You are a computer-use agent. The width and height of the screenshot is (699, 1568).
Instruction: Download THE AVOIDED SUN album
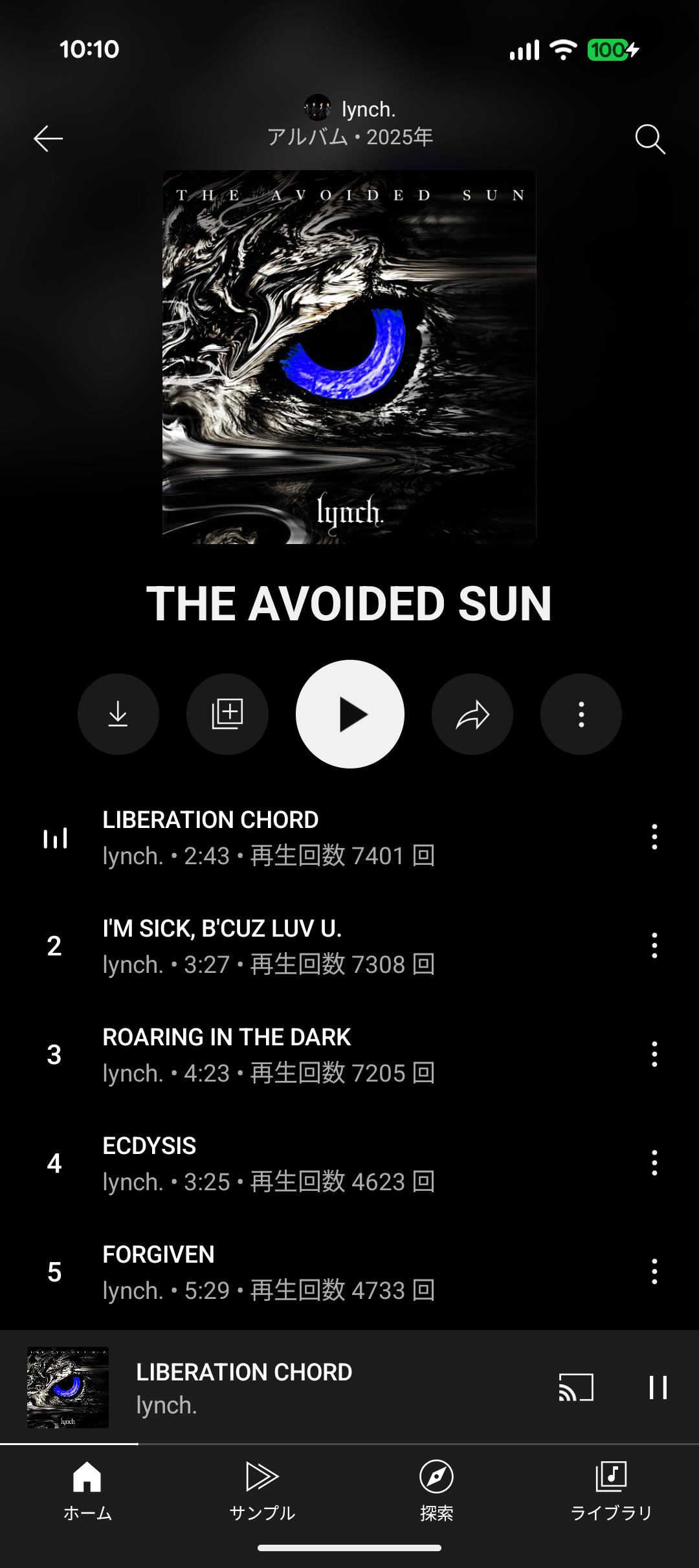pyautogui.click(x=118, y=714)
